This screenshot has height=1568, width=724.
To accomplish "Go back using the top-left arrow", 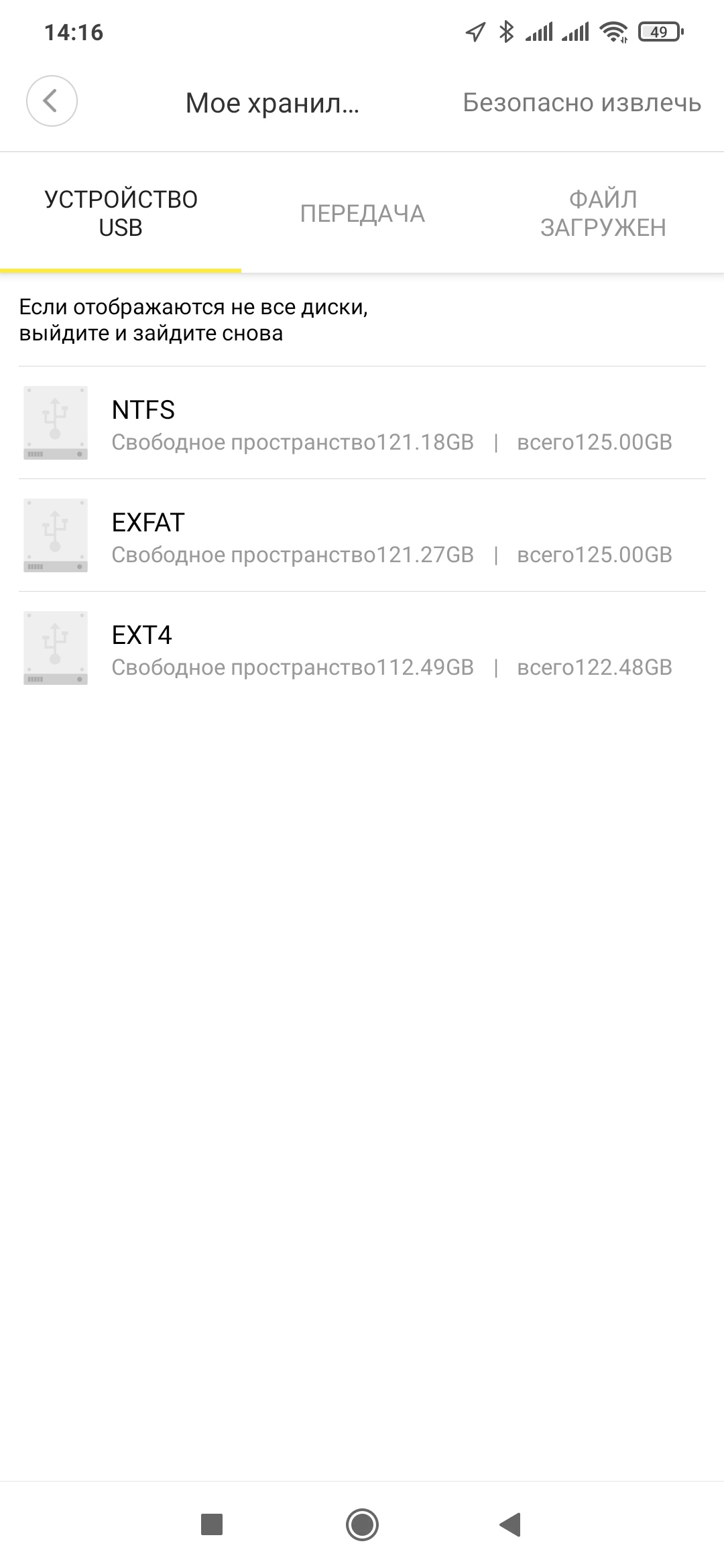I will coord(52,101).
